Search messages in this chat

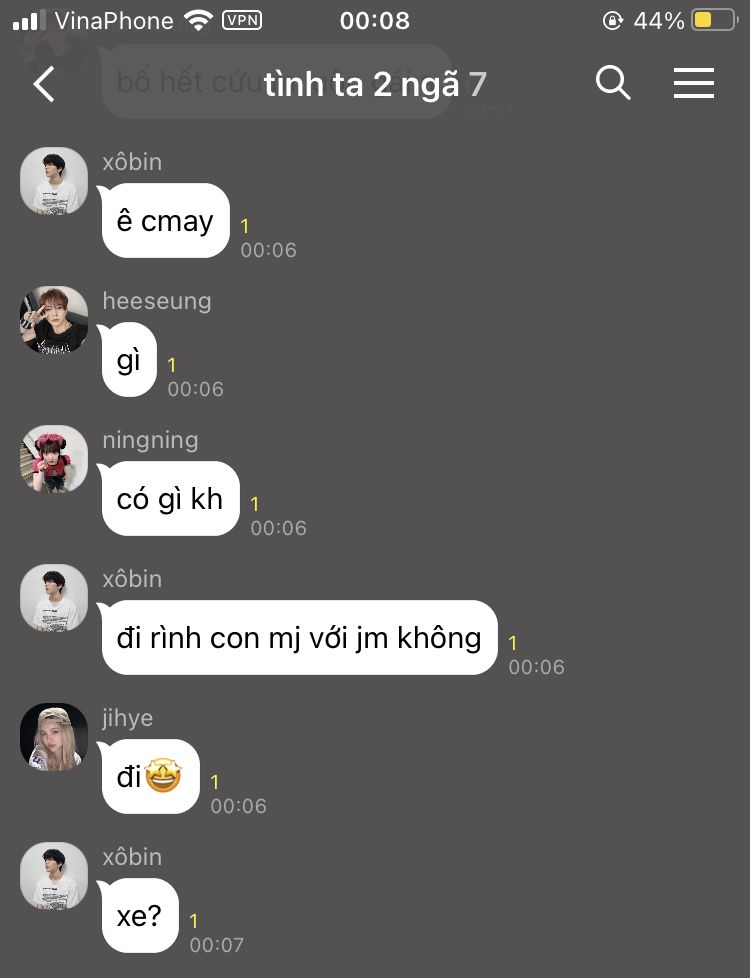(x=613, y=84)
